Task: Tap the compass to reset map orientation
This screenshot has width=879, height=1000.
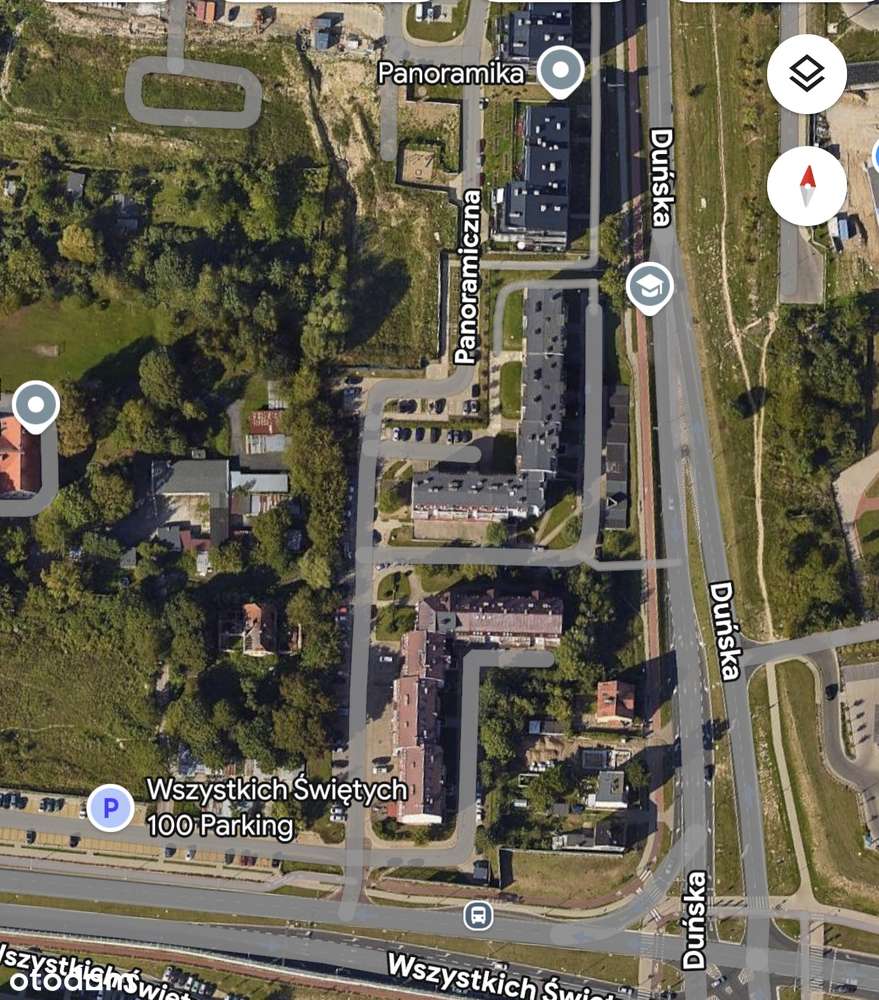Action: coord(807,186)
